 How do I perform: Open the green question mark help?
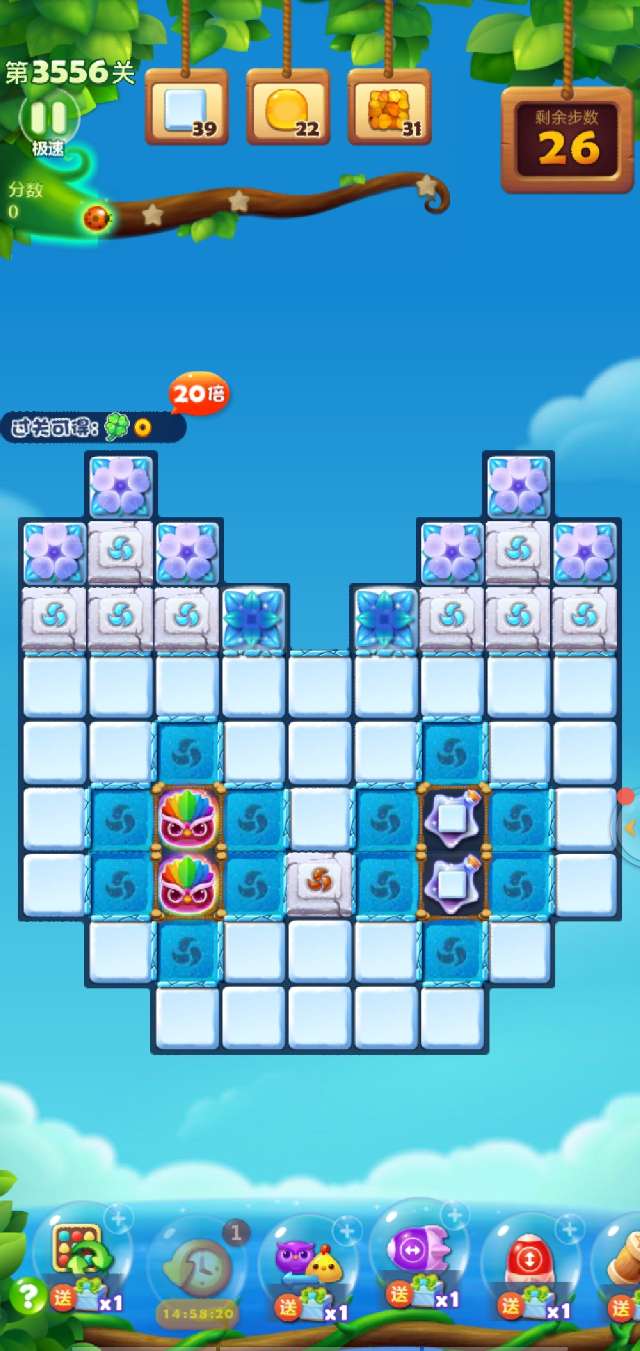(27, 1296)
